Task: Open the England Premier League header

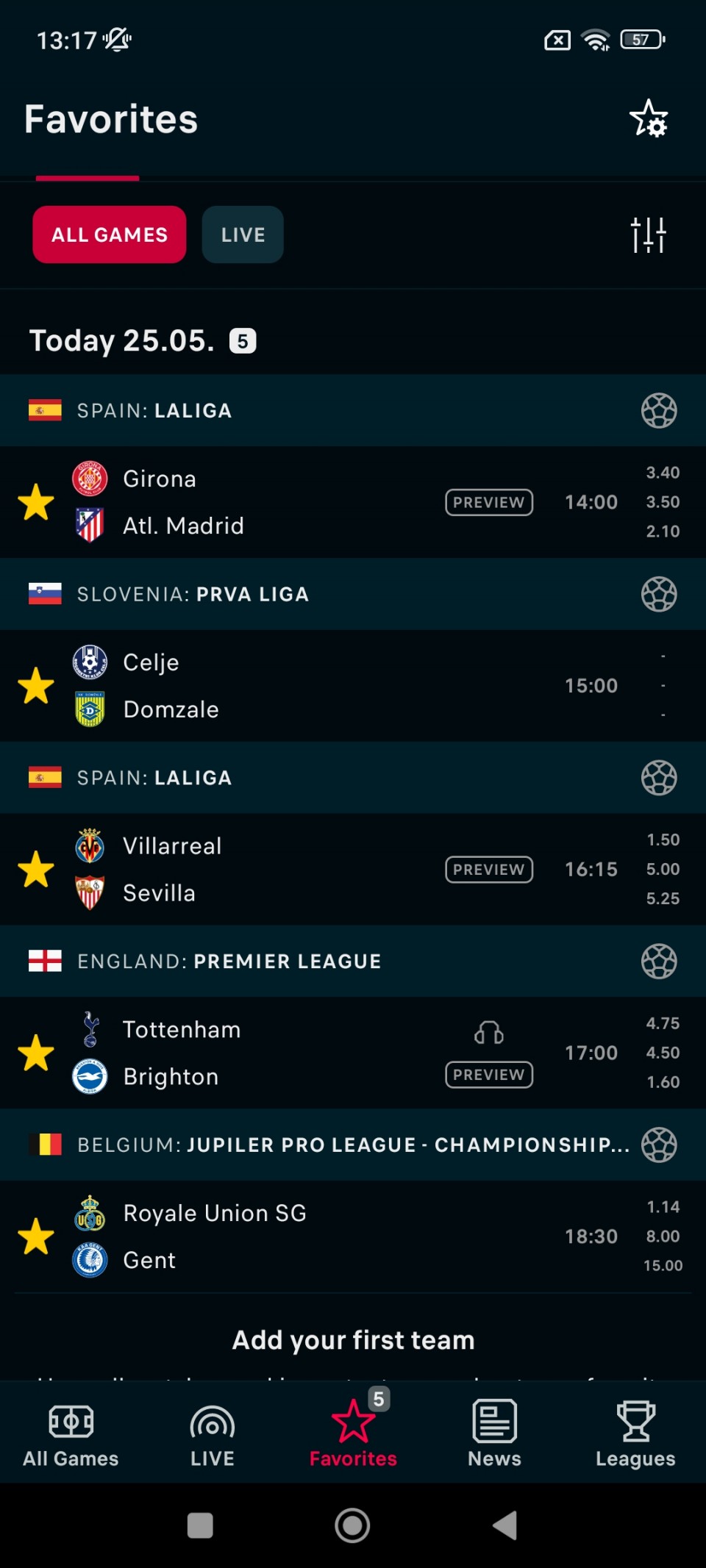Action: click(x=353, y=961)
